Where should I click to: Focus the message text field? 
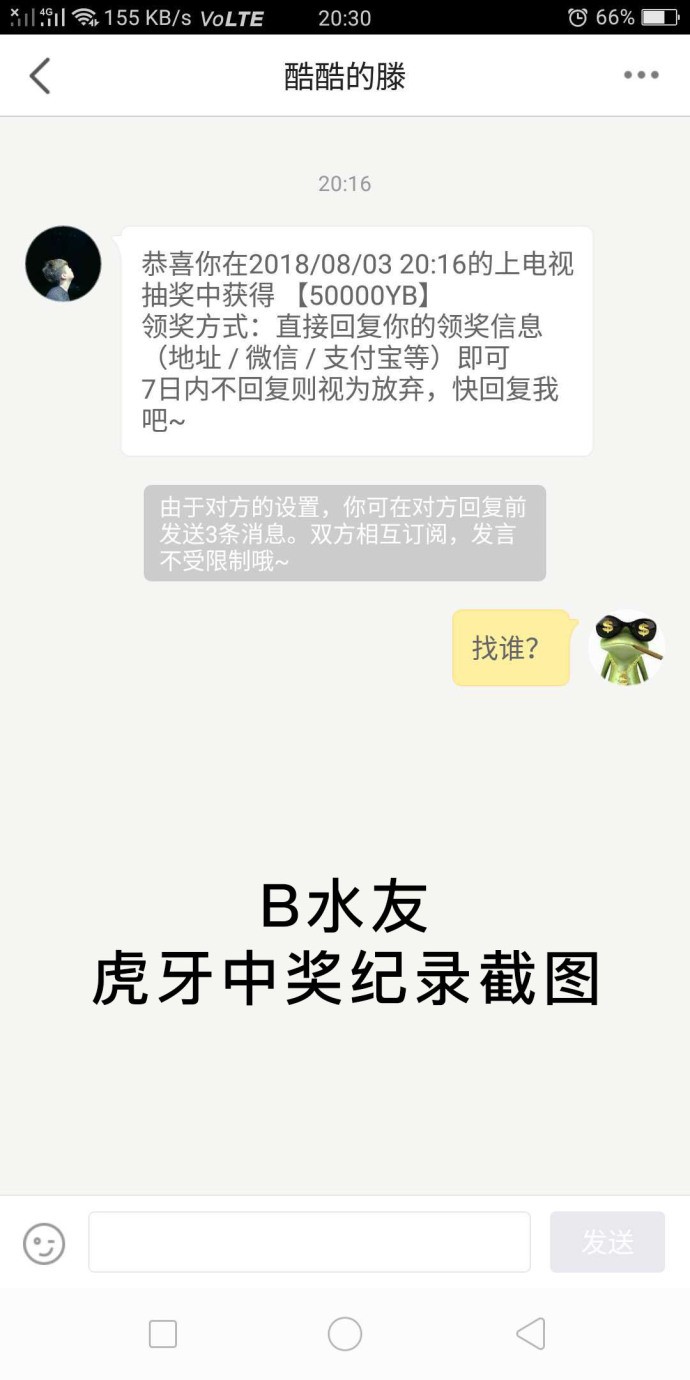[309, 1242]
